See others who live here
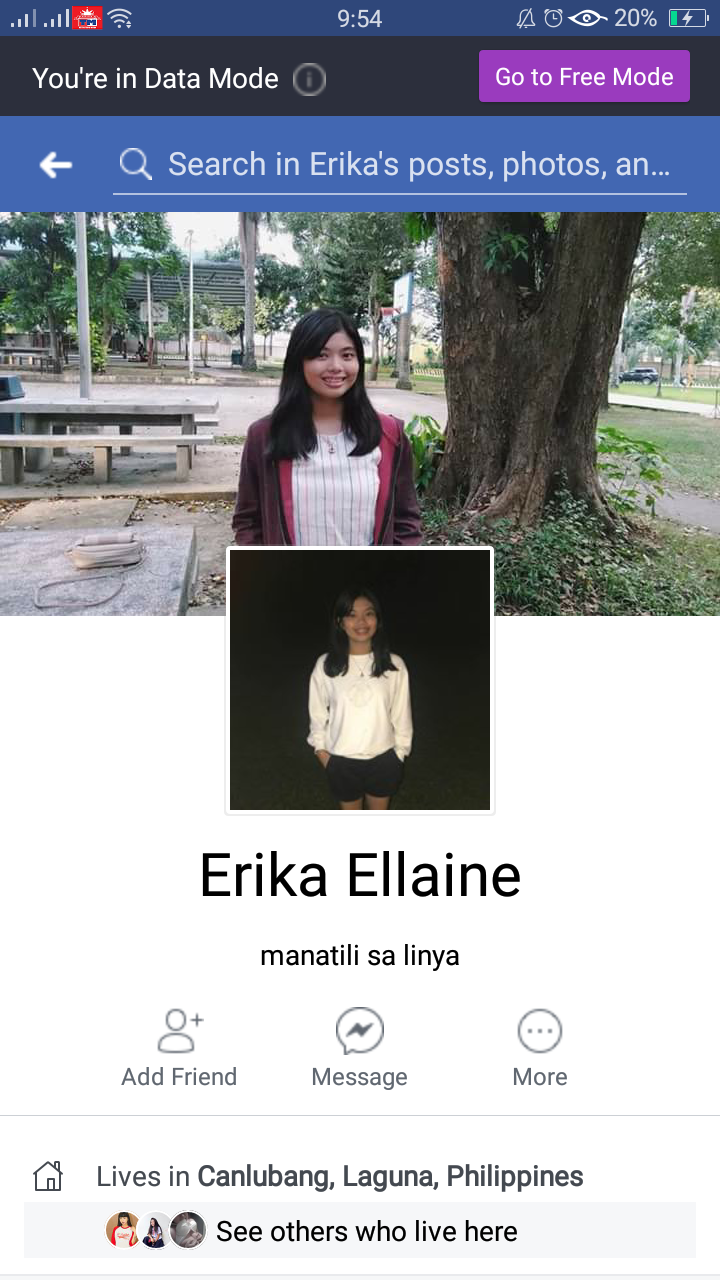The width and height of the screenshot is (720, 1280). tap(366, 1231)
